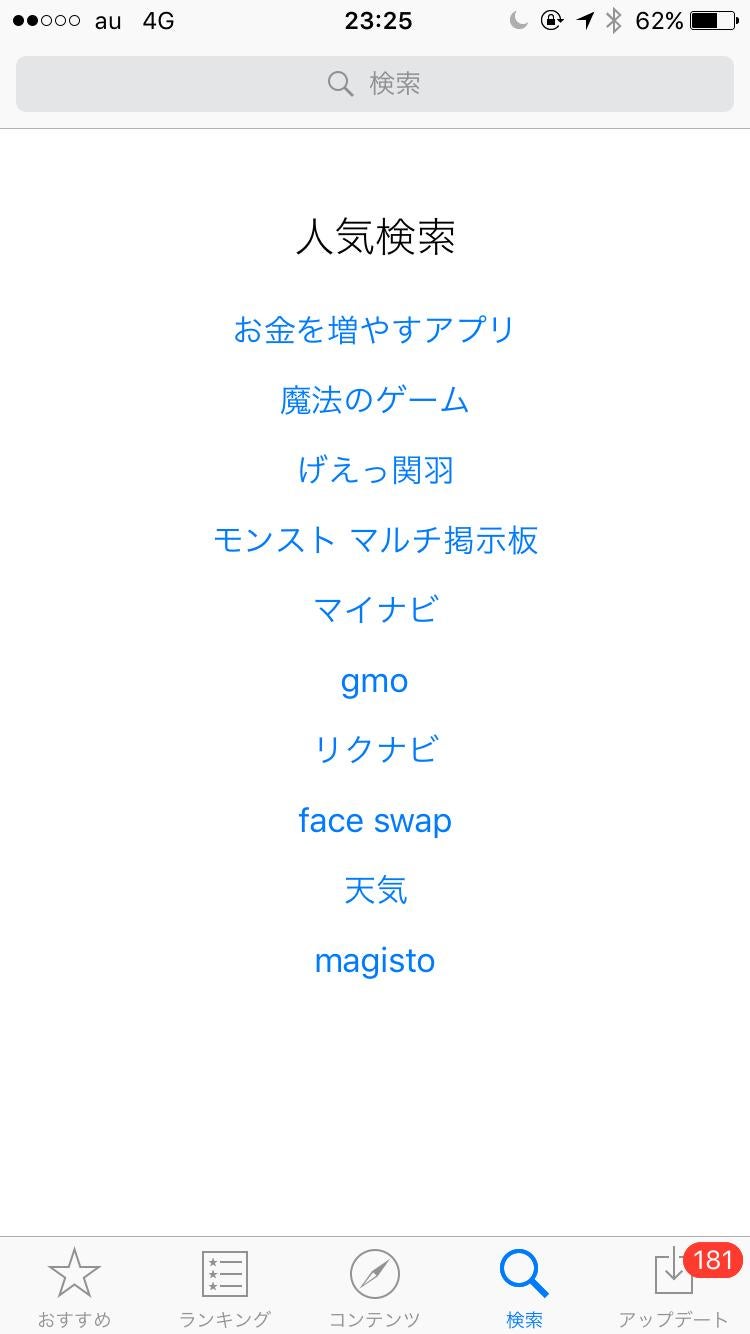The height and width of the screenshot is (1334, 750).
Task: Select the 検索 tab in the bottom bar
Action: [x=524, y=1286]
